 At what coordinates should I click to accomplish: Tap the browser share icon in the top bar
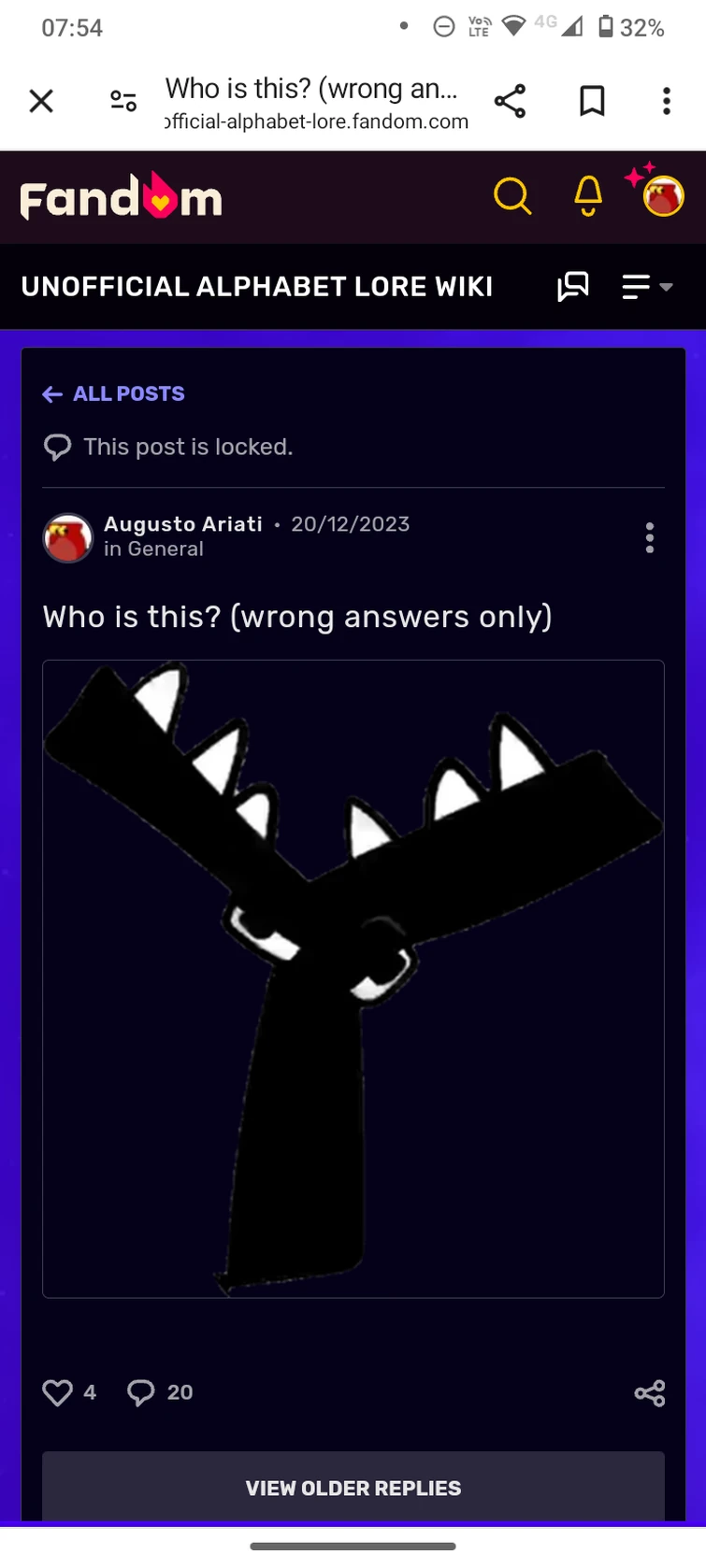511,101
